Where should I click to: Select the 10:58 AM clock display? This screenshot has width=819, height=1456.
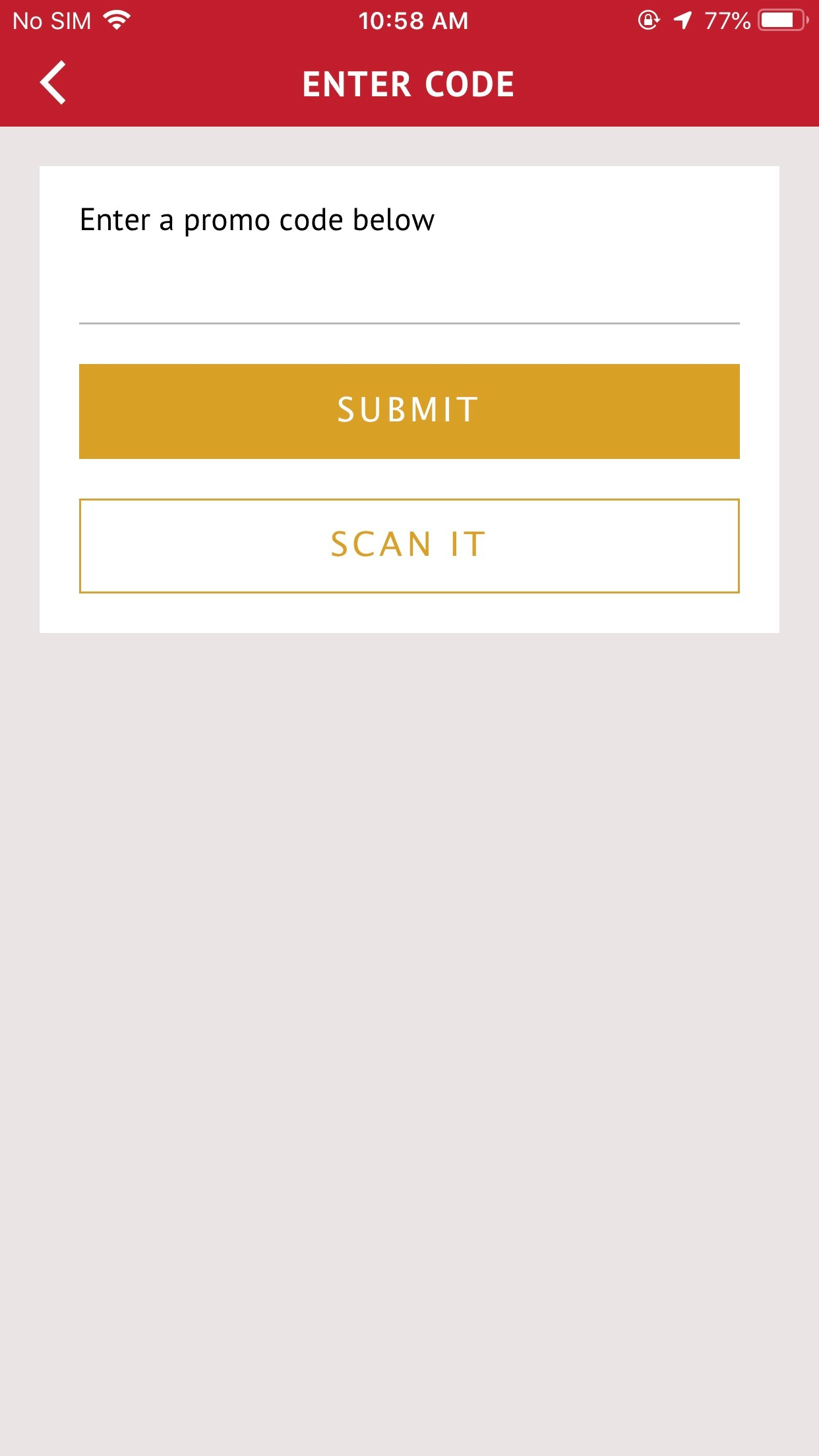tap(413, 20)
